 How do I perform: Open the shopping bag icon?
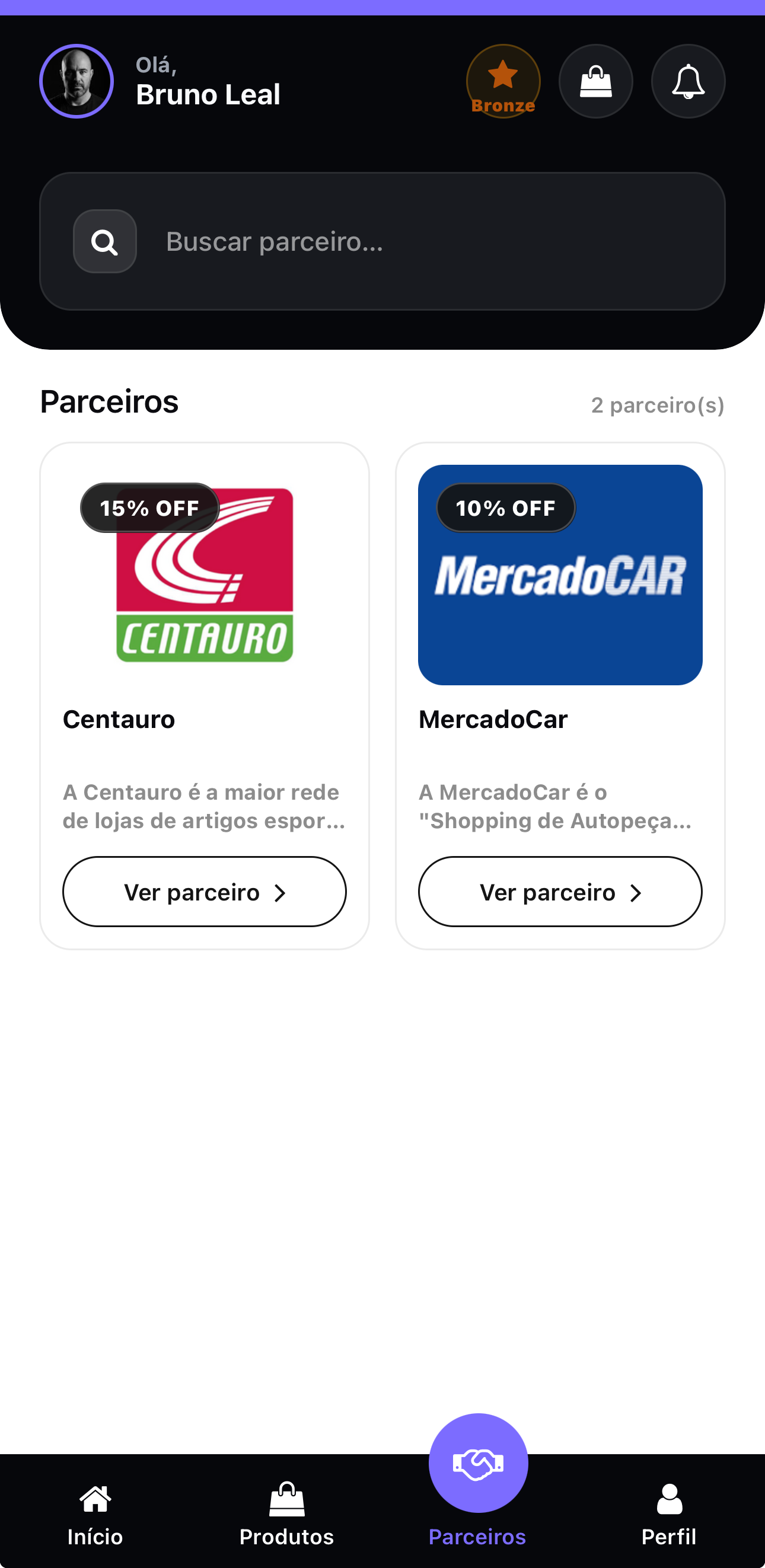pyautogui.click(x=595, y=81)
